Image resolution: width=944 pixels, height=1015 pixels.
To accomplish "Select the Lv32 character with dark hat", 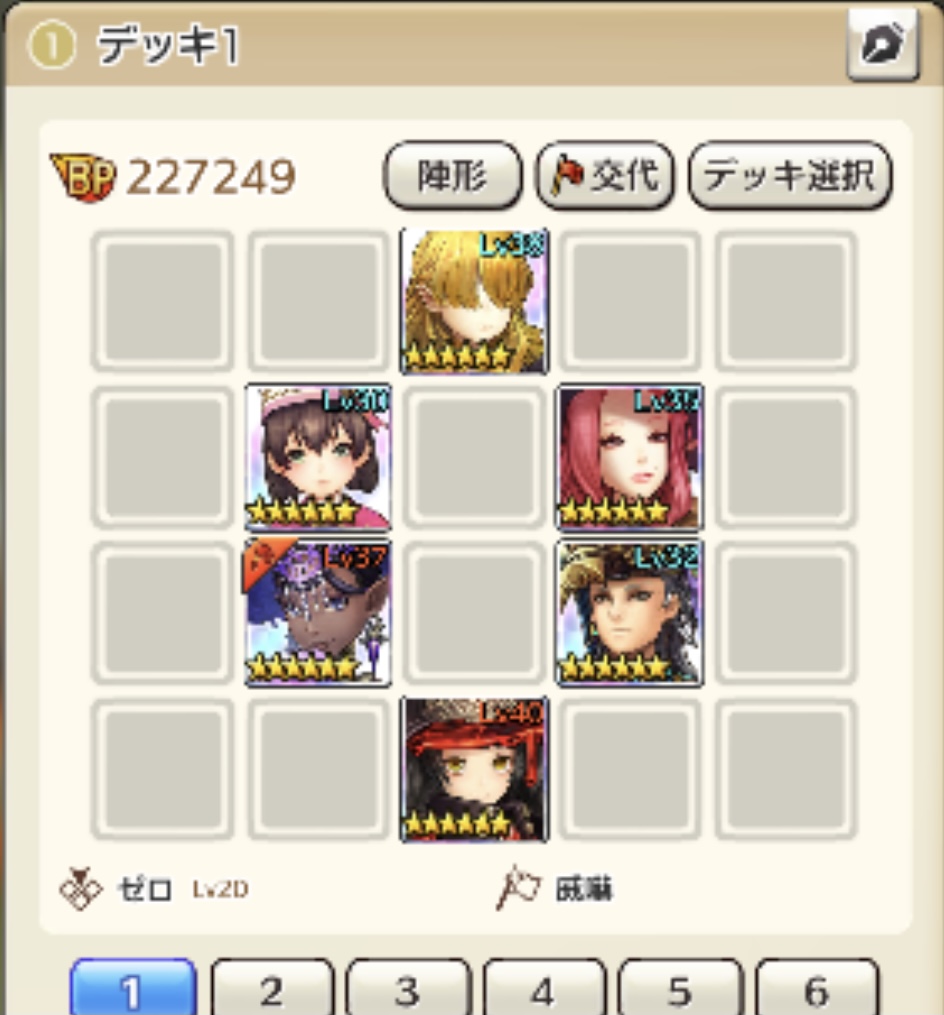I will point(630,613).
